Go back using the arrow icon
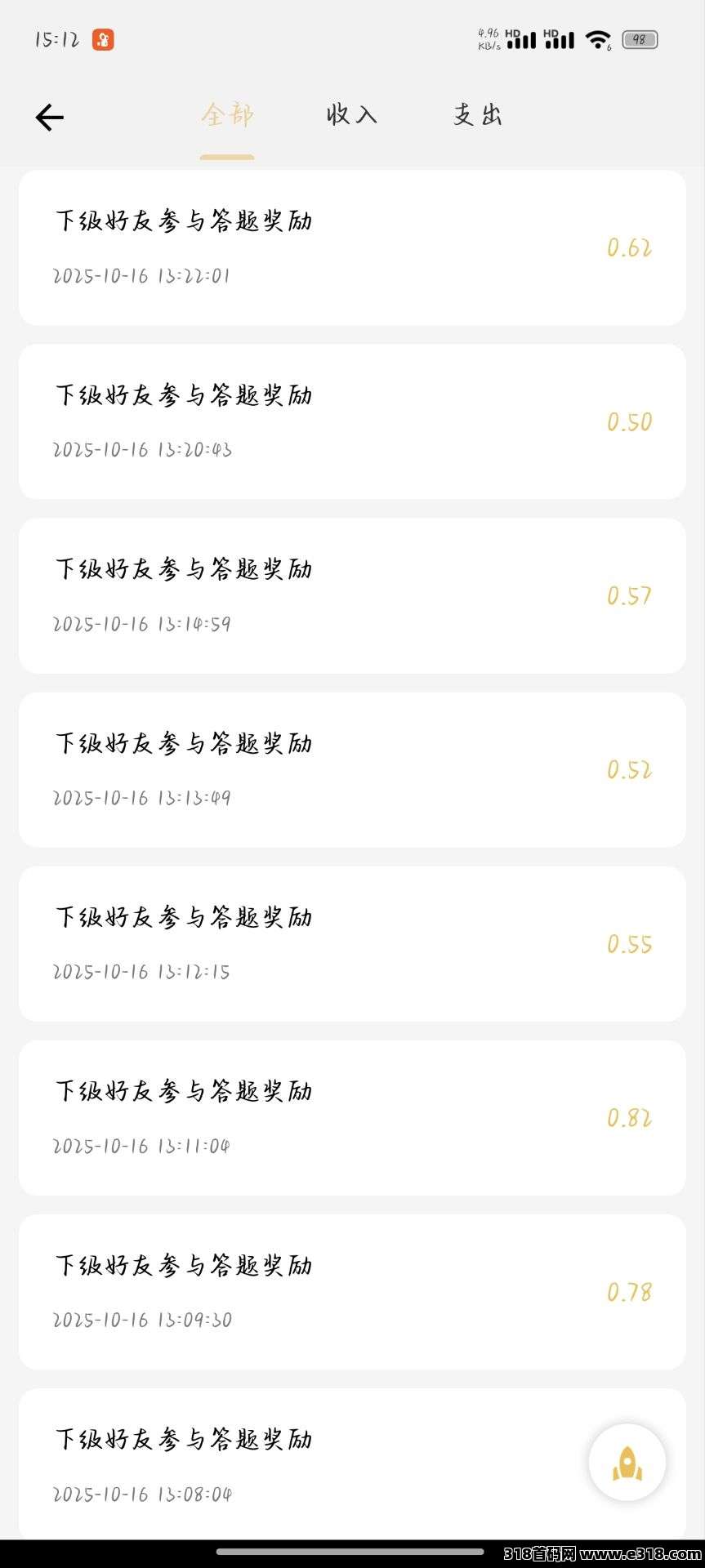The image size is (705, 1568). click(x=50, y=118)
